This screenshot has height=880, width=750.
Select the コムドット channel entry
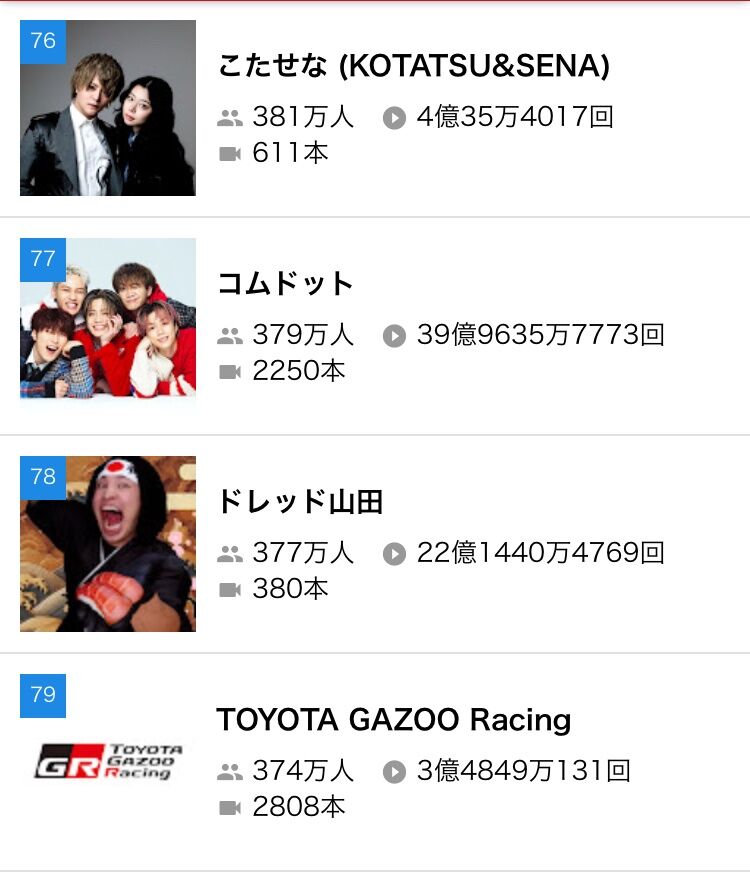coord(286,285)
